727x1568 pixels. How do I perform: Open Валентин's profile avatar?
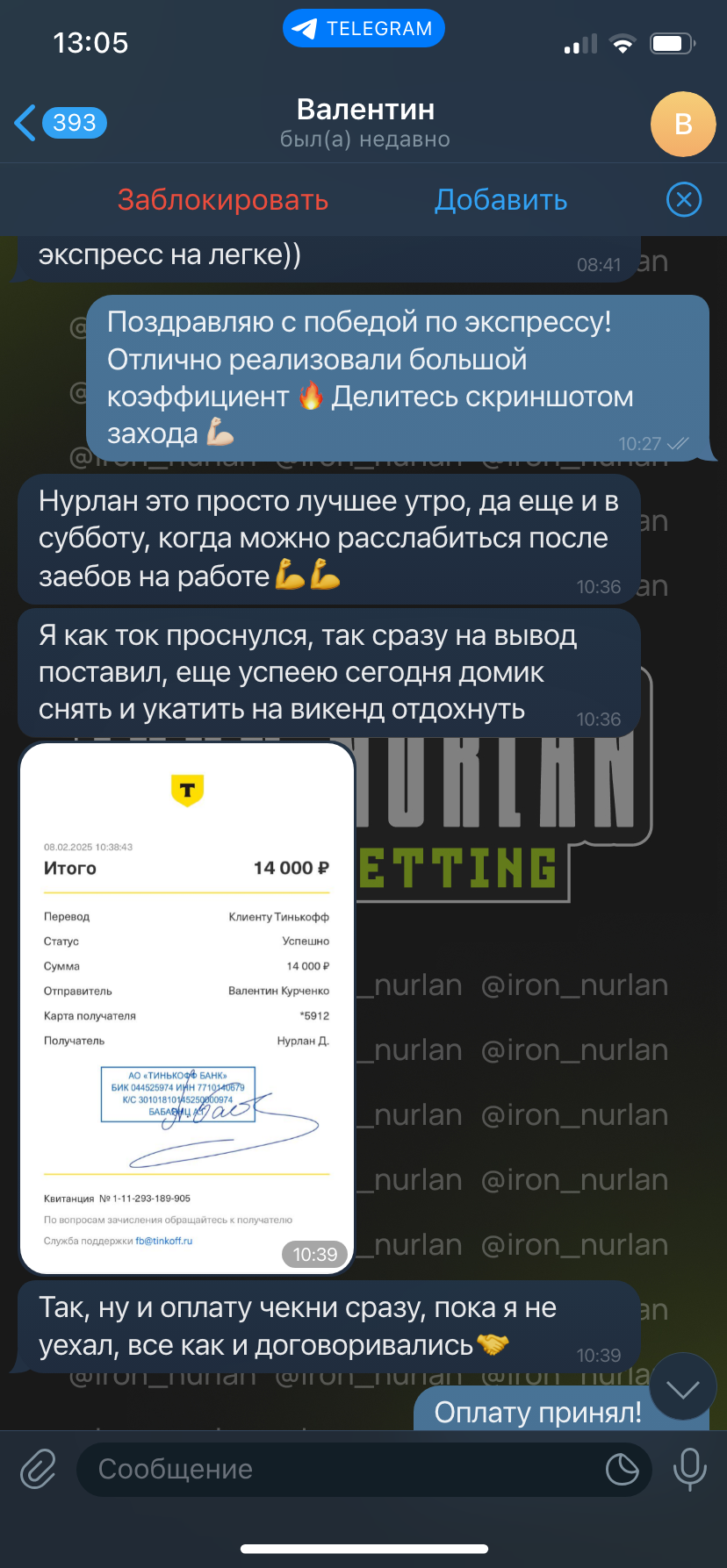pyautogui.click(x=683, y=124)
